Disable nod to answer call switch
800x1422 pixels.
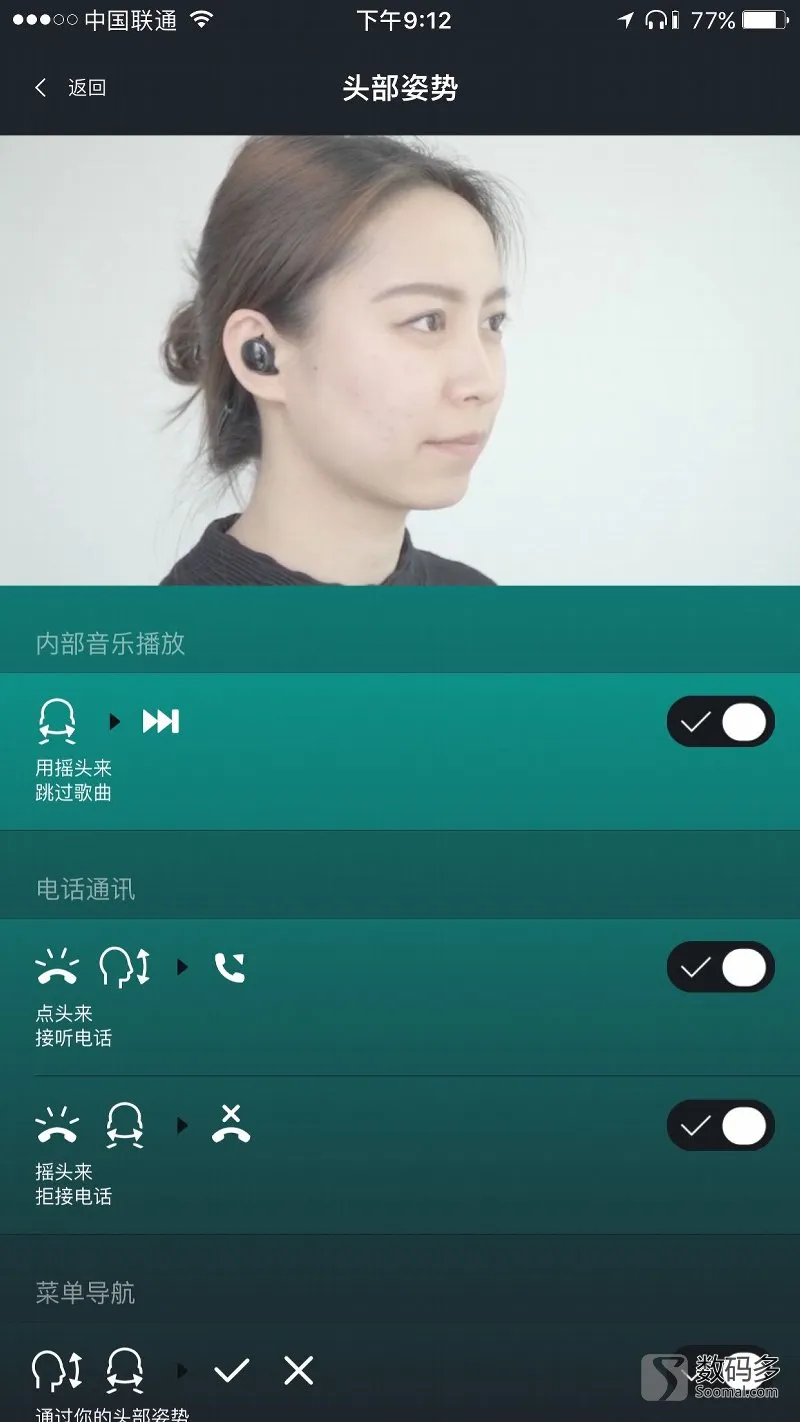[721, 967]
